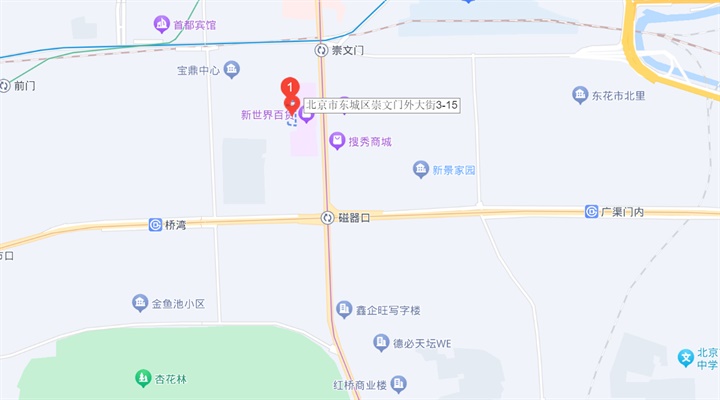Open the 红桥商业楼 building point
720x400 pixels.
pyautogui.click(x=399, y=384)
